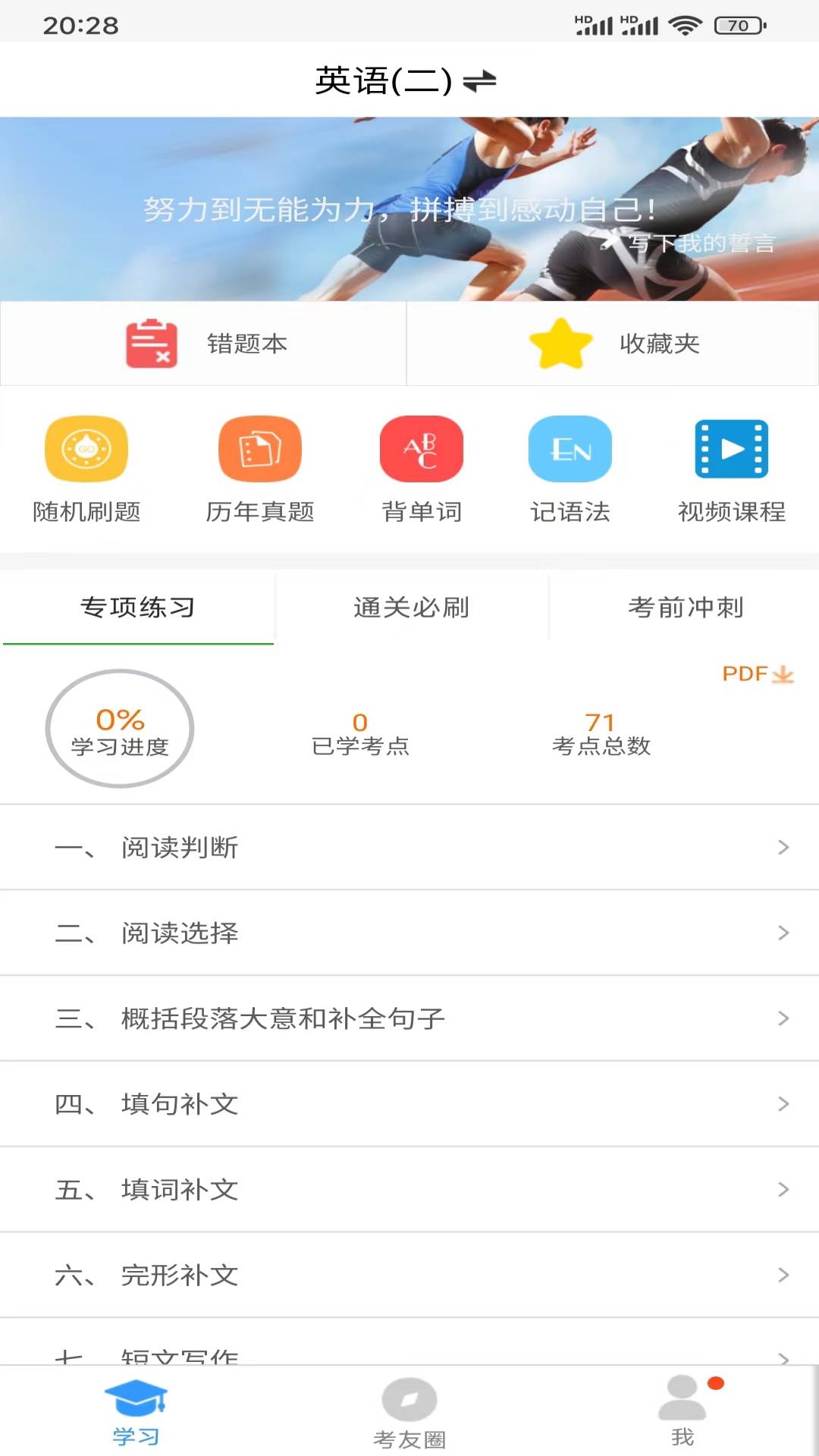The width and height of the screenshot is (819, 1456).
Task: Tap the course switch arrow beside 英语(二)
Action: pos(481,81)
